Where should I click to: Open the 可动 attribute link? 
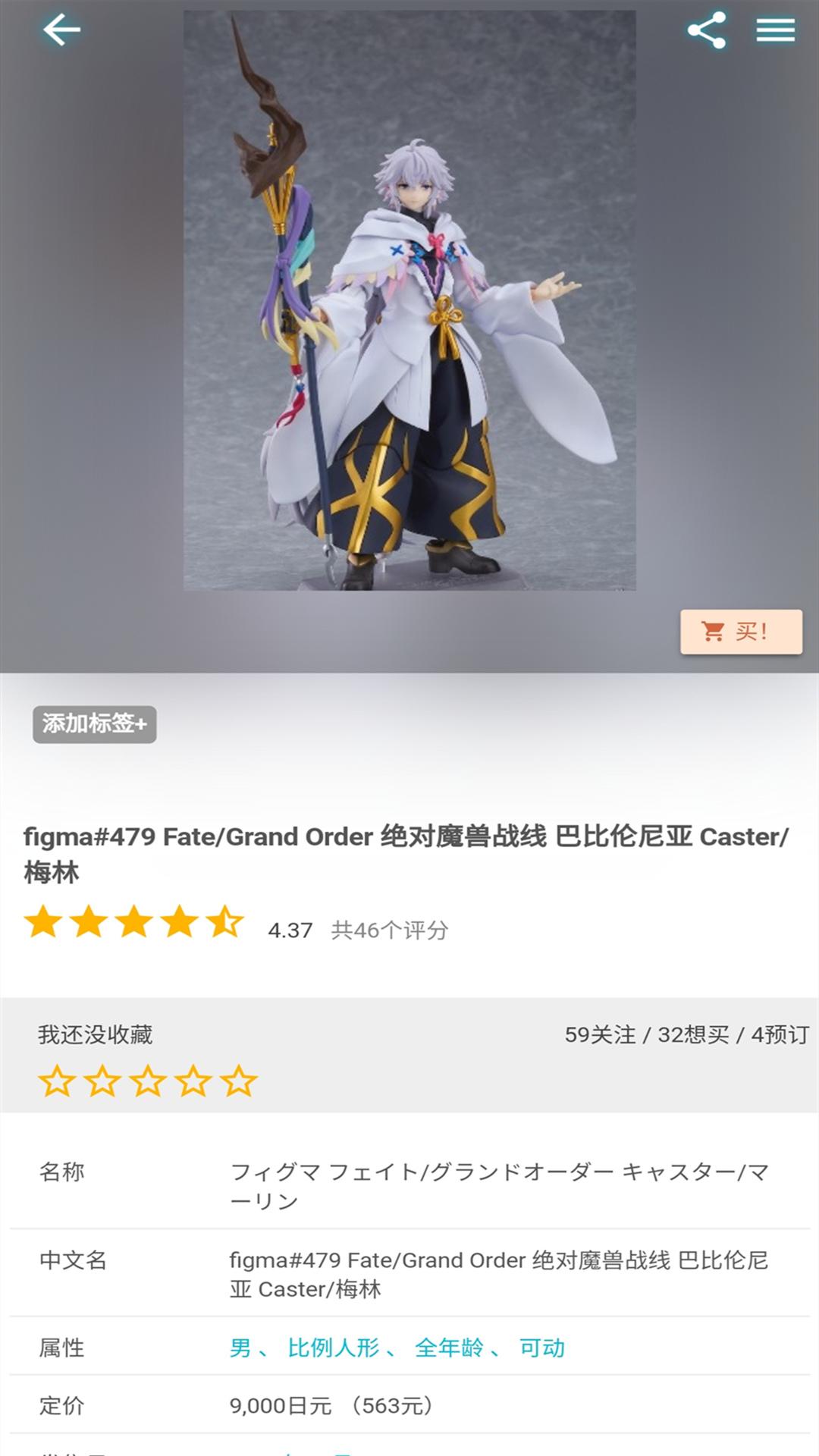(541, 1348)
